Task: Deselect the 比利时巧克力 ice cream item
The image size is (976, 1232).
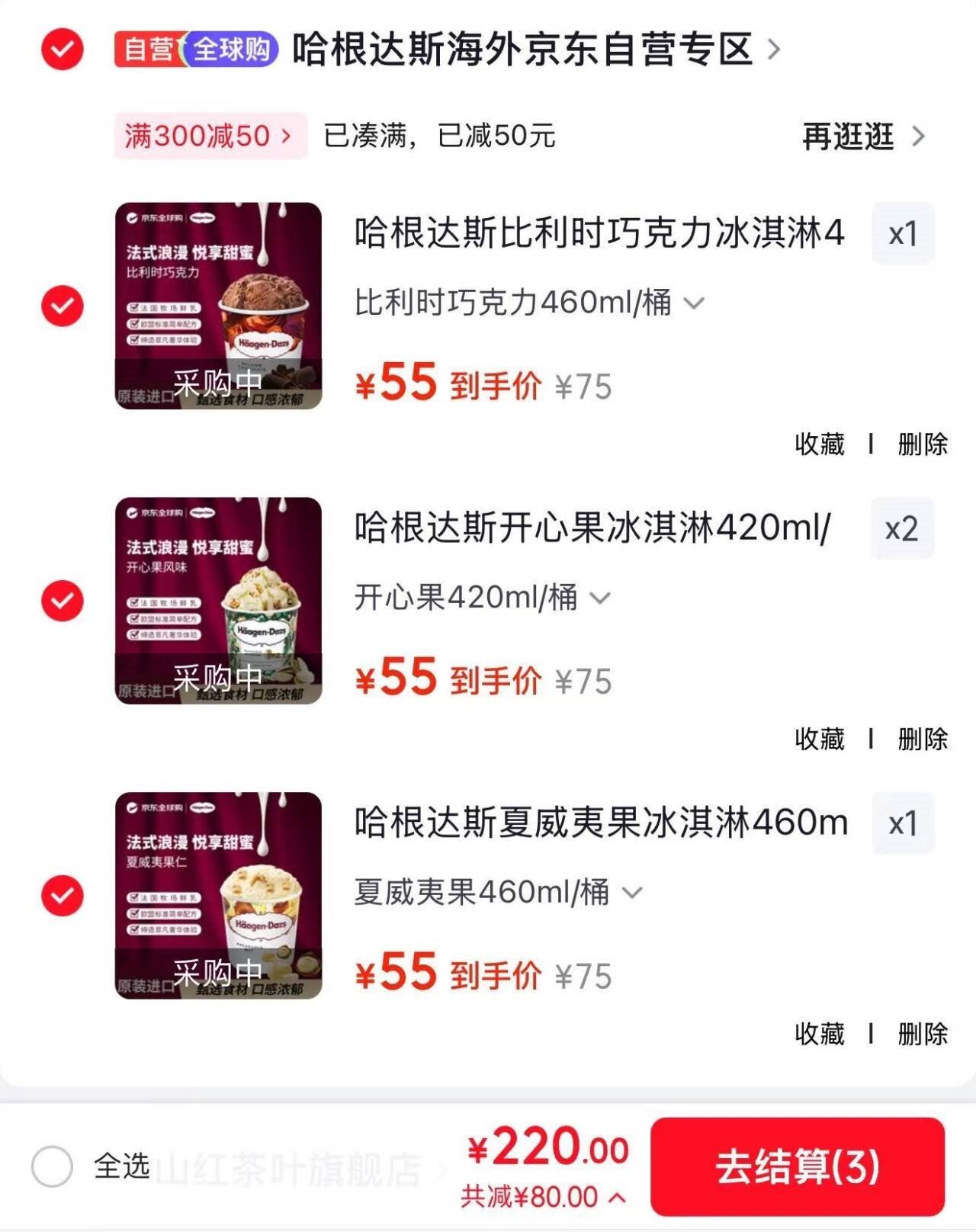Action: (62, 306)
